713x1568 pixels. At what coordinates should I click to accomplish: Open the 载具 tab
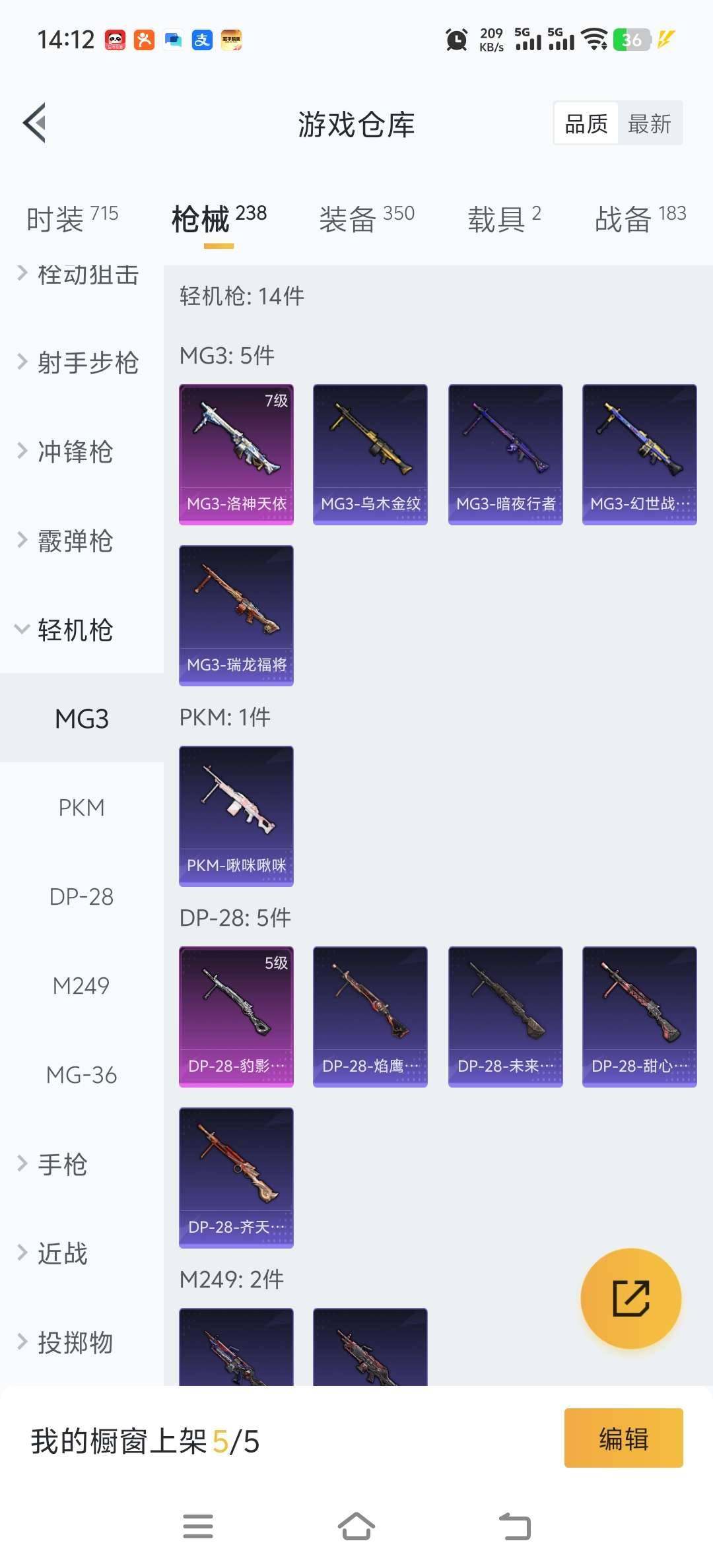click(504, 218)
